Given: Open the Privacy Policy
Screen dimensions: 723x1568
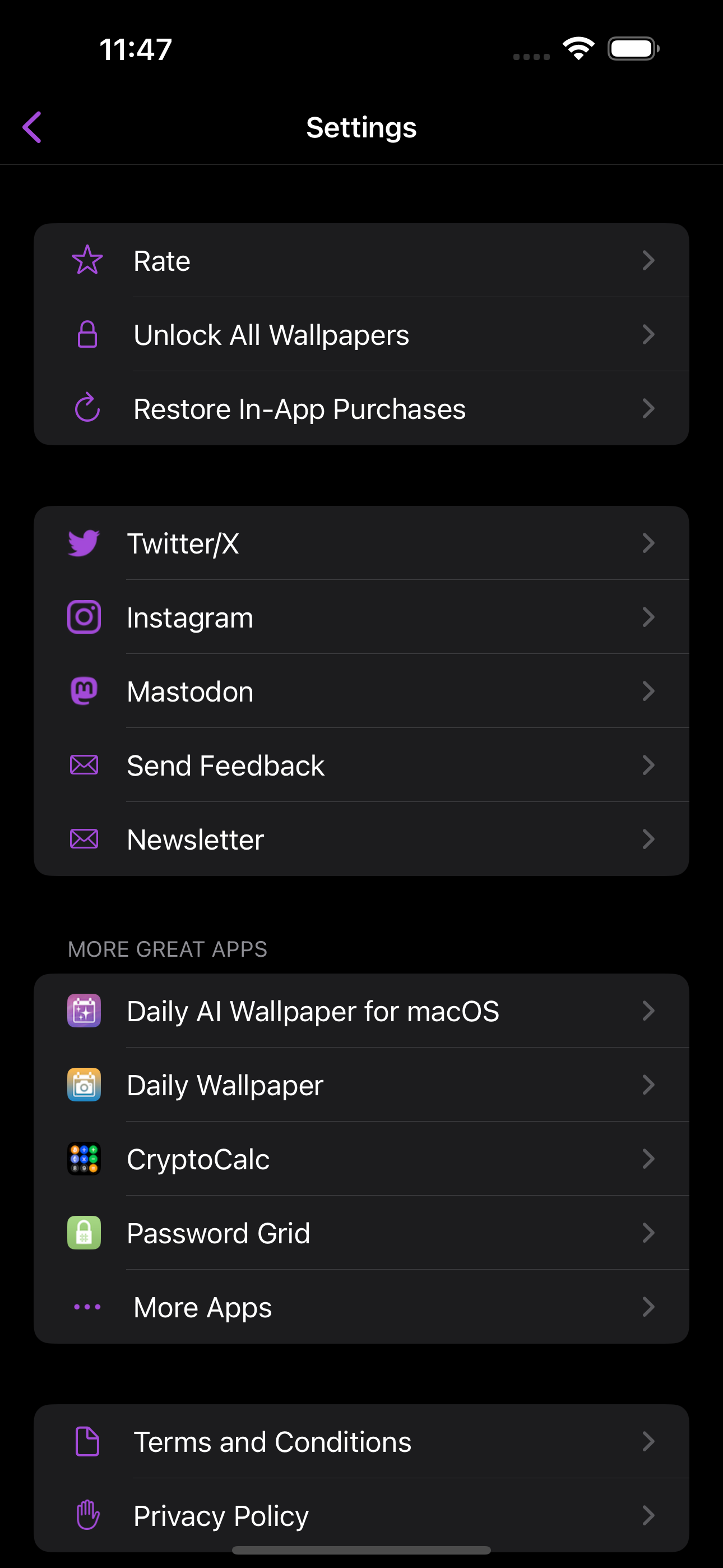Looking at the screenshot, I should pyautogui.click(x=361, y=1515).
